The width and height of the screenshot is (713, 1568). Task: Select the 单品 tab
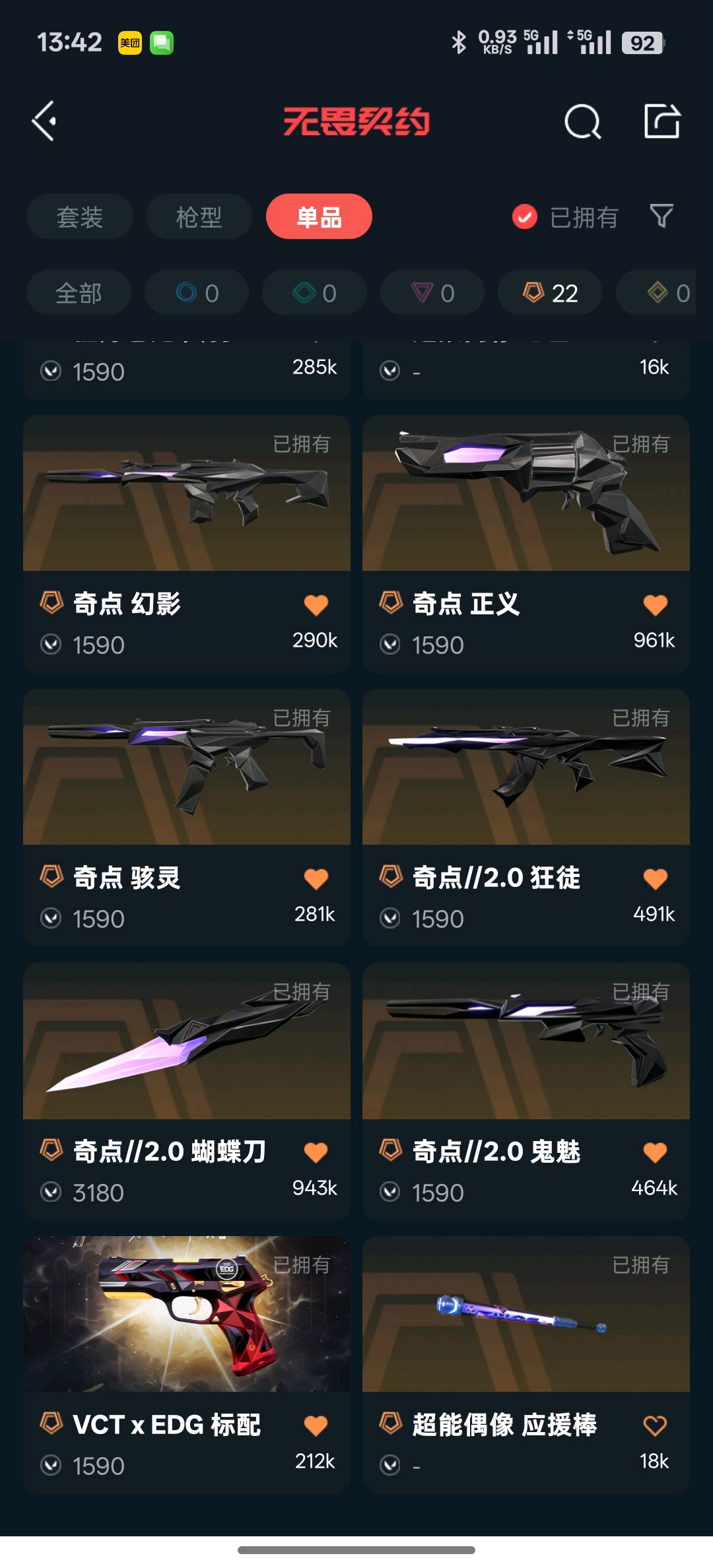coord(319,217)
